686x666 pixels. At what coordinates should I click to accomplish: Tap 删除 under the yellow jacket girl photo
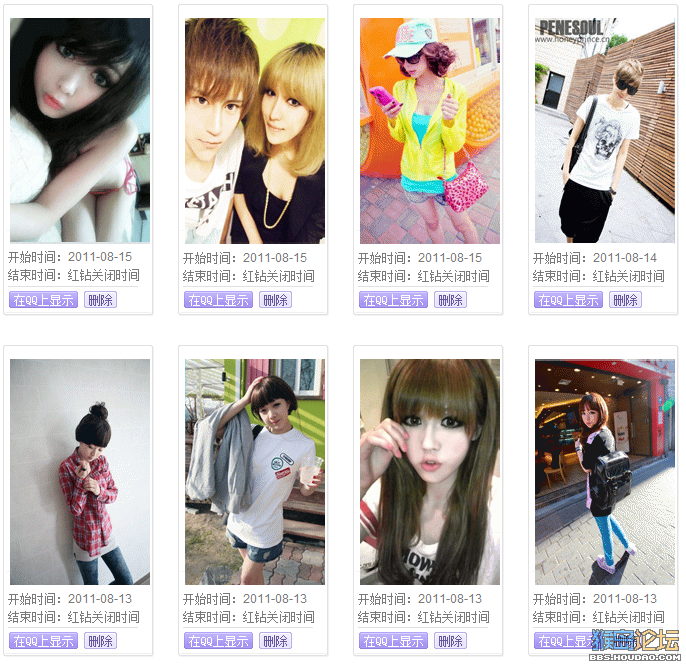coord(450,300)
